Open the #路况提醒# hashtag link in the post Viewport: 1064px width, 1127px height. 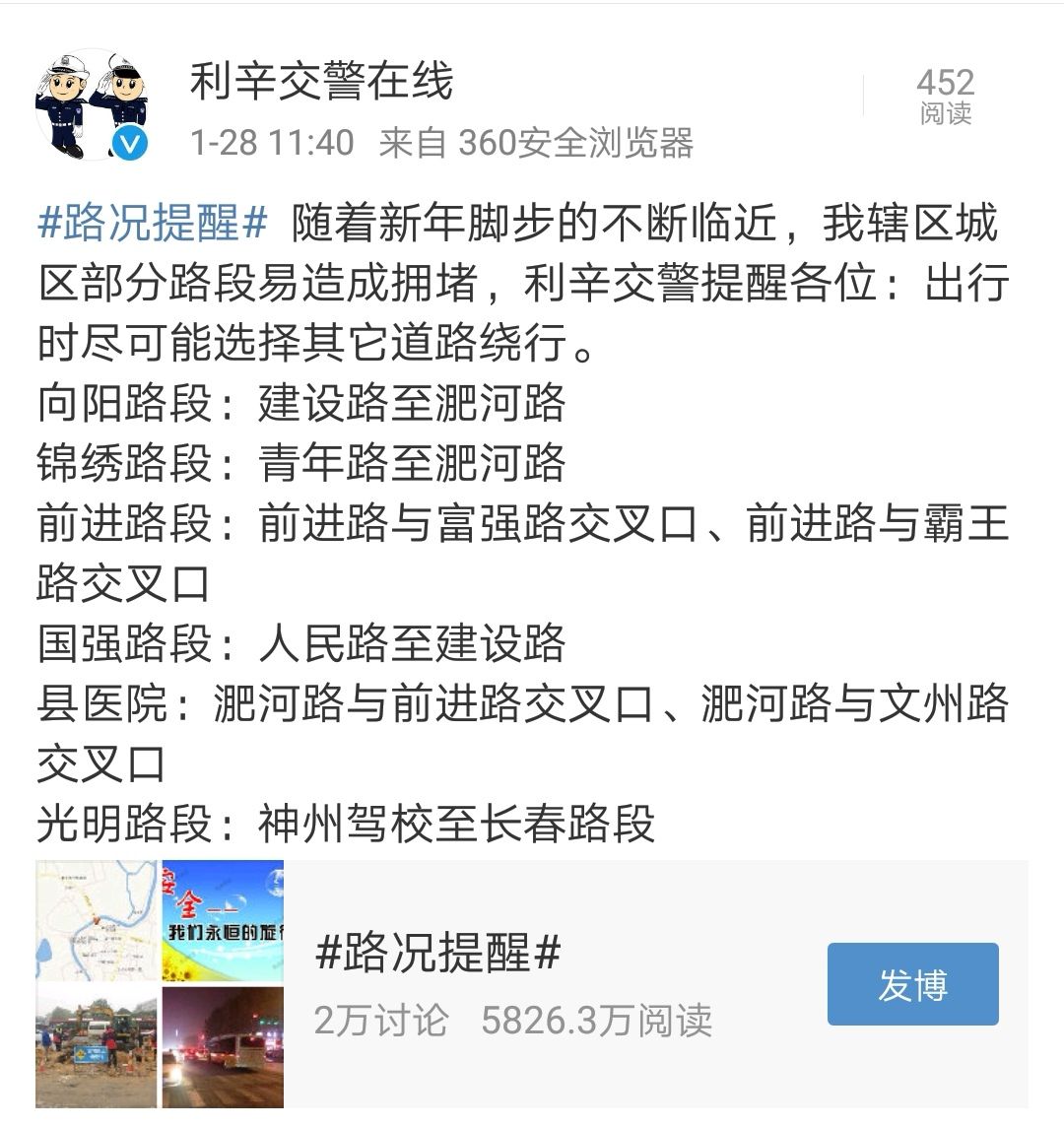point(153,223)
